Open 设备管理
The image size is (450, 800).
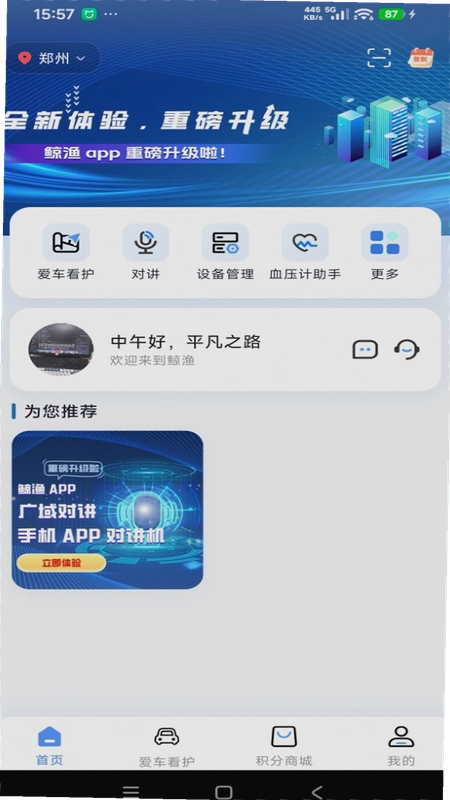[x=226, y=252]
